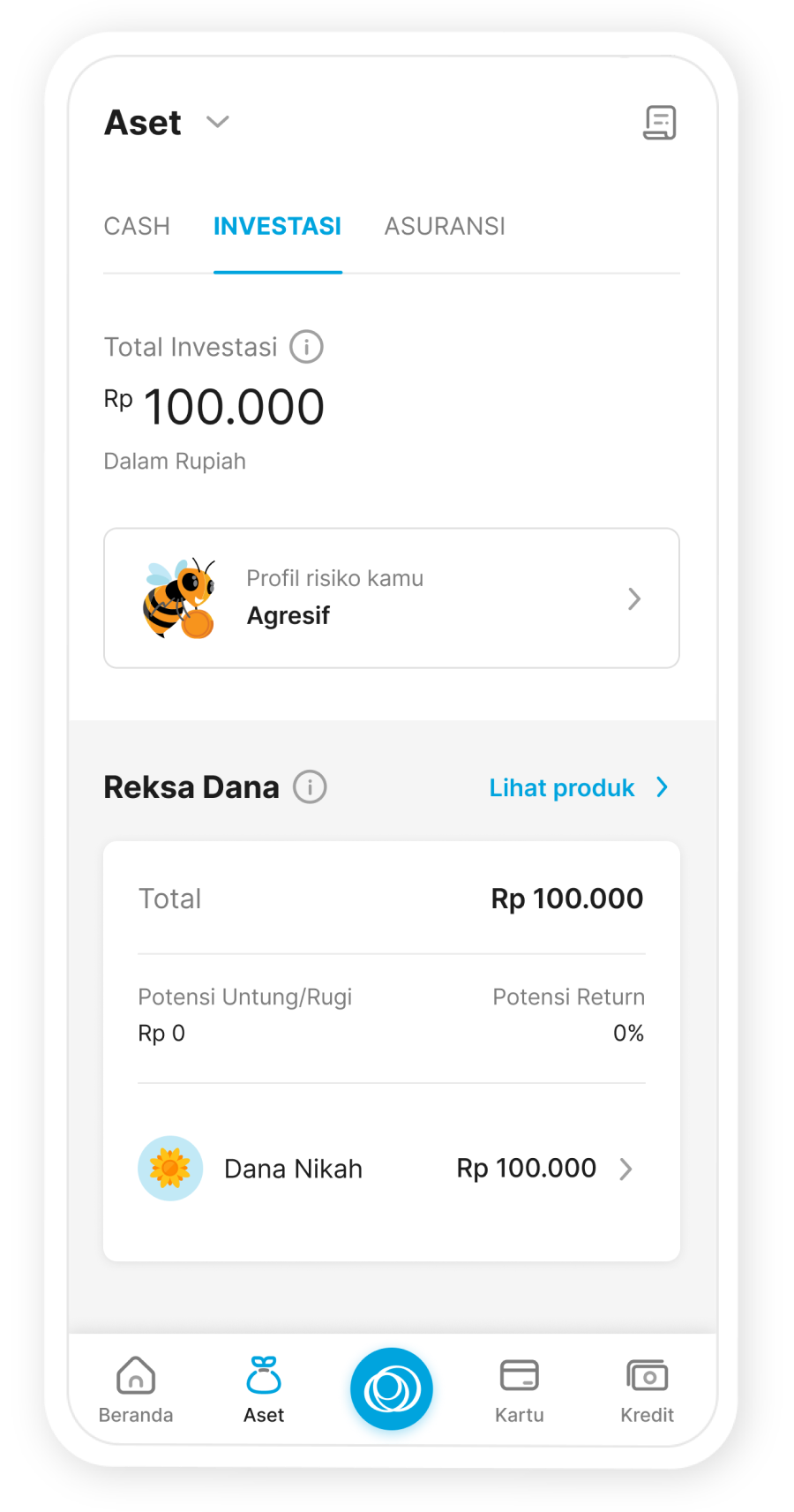The height and width of the screenshot is (1512, 794).
Task: Open the transaction history document icon
Action: (x=659, y=123)
